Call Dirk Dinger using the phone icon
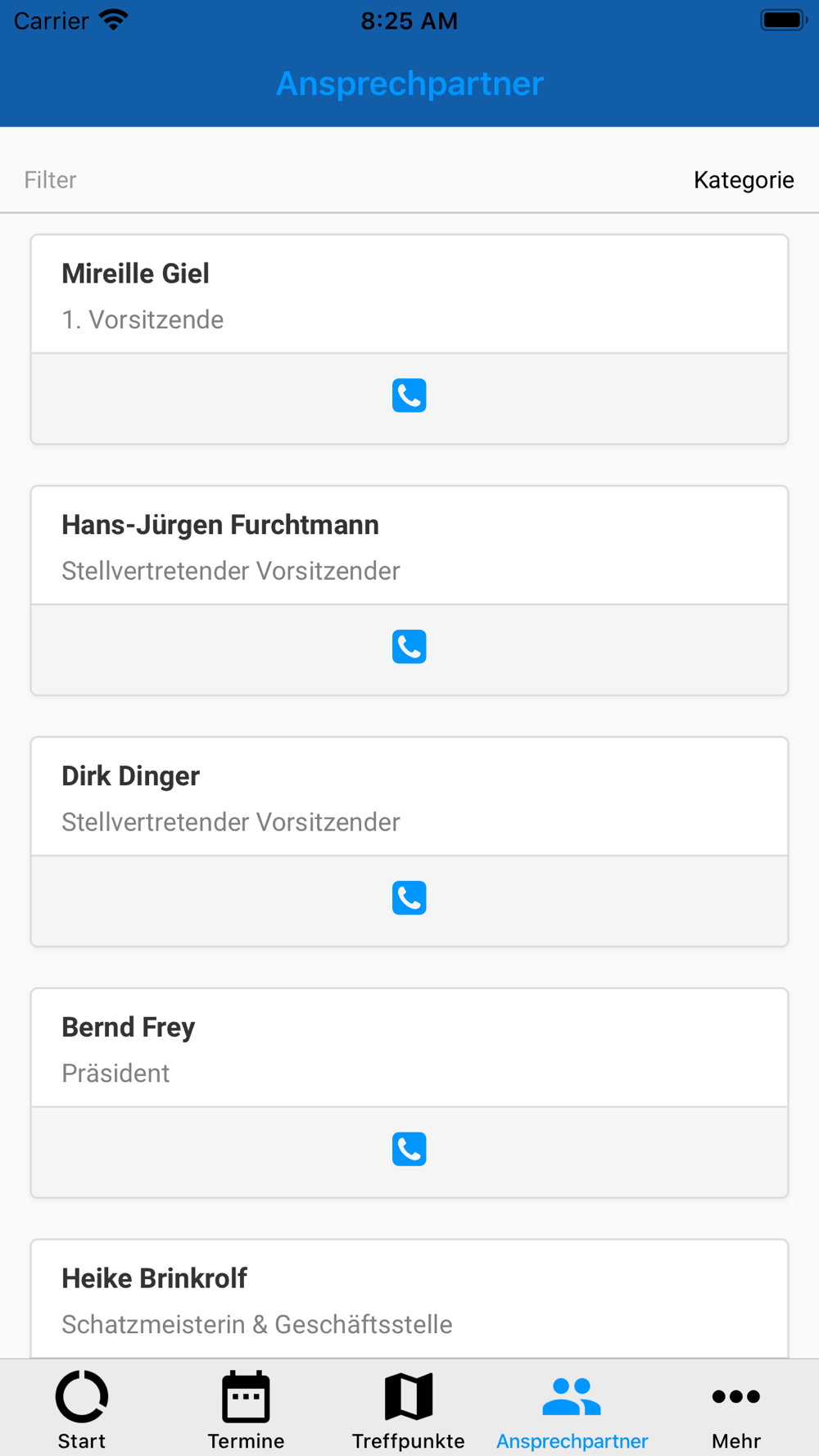The image size is (819, 1456). tap(409, 898)
